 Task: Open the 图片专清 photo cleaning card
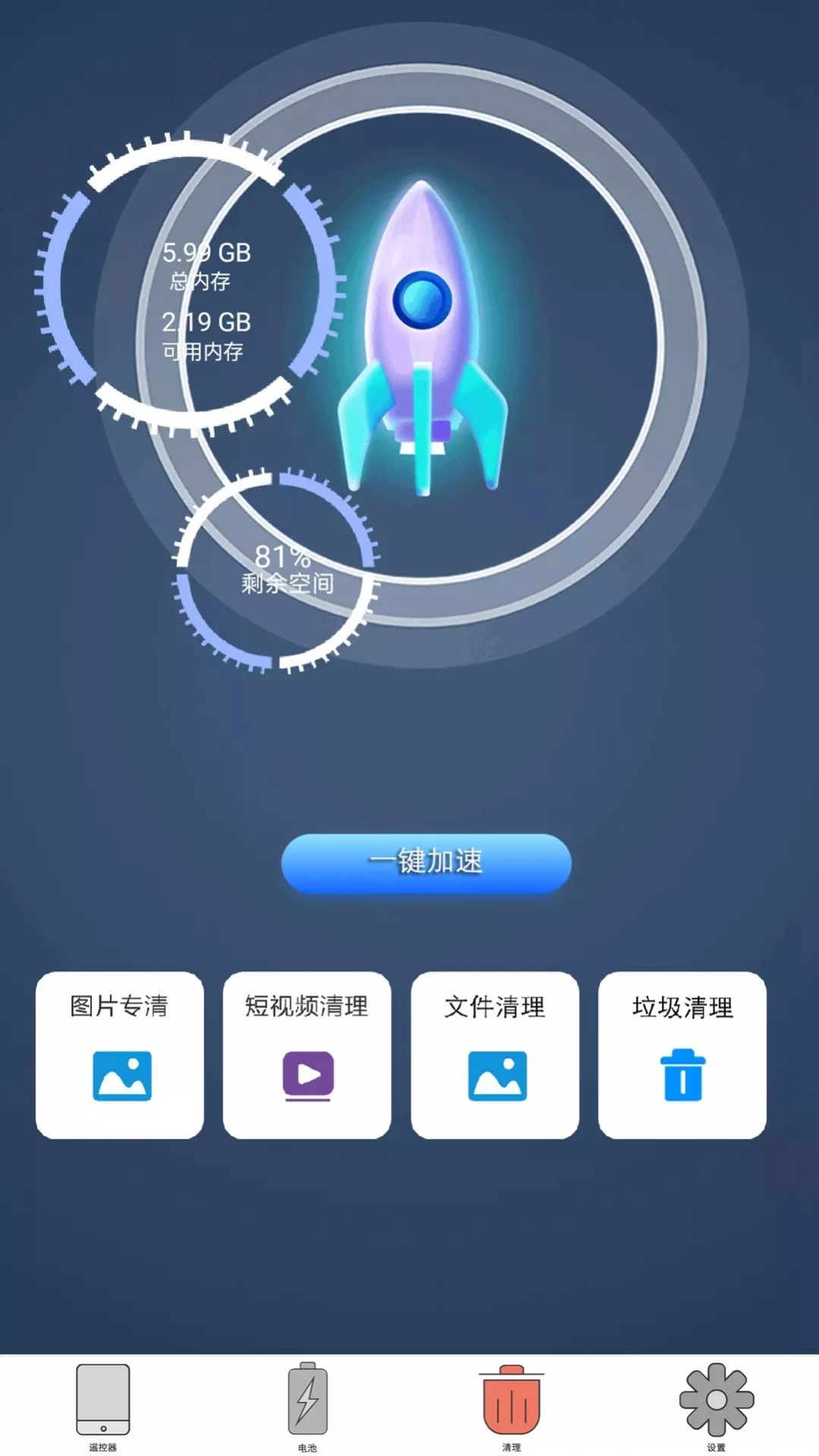coord(120,1055)
